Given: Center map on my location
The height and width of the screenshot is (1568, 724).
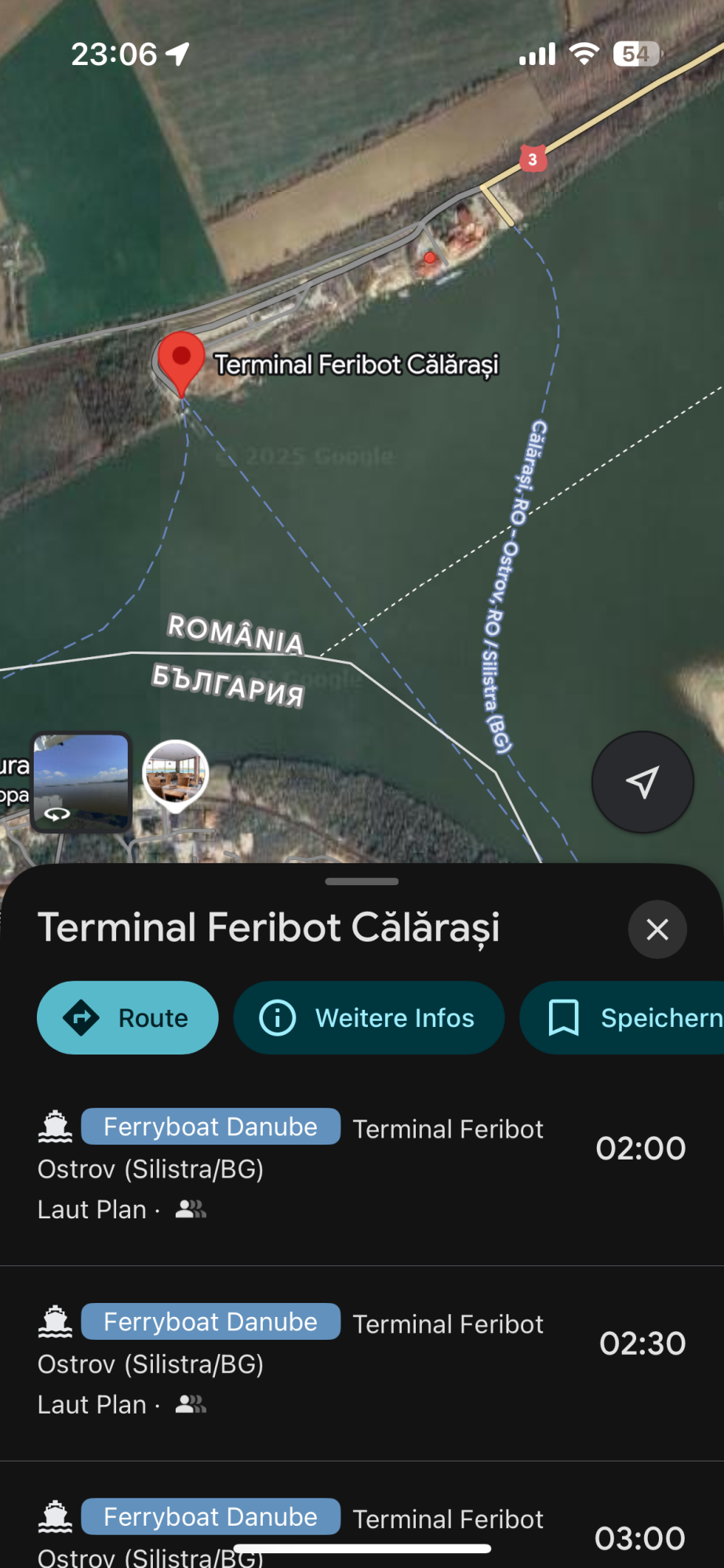Looking at the screenshot, I should tap(642, 782).
